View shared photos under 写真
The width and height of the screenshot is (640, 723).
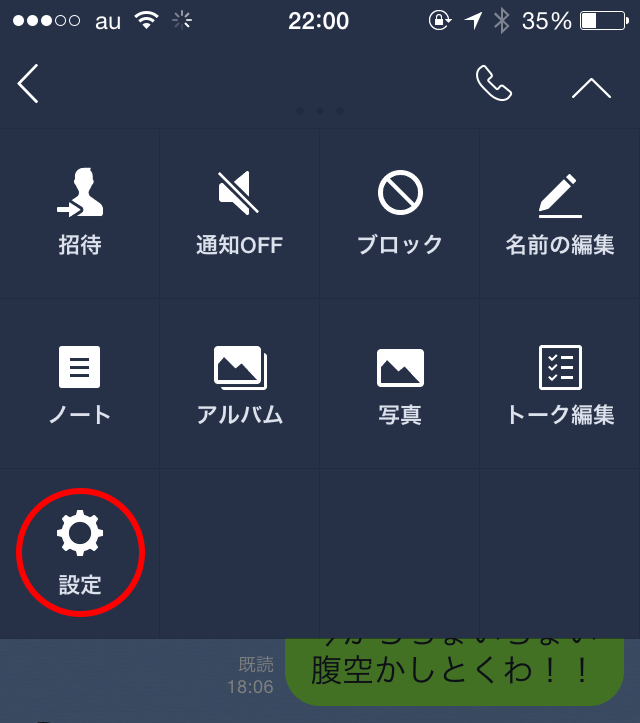(x=400, y=385)
